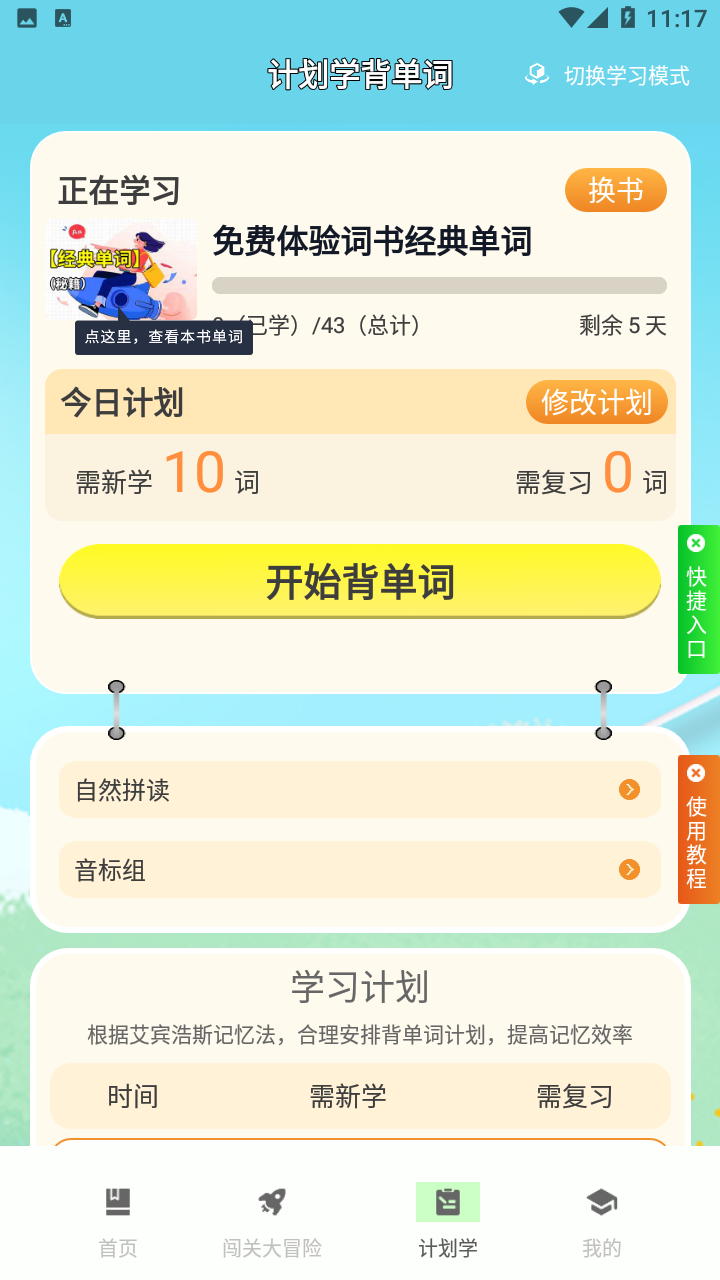Tap the 换书 button to change book
Image resolution: width=720 pixels, height=1280 pixels.
click(x=615, y=190)
